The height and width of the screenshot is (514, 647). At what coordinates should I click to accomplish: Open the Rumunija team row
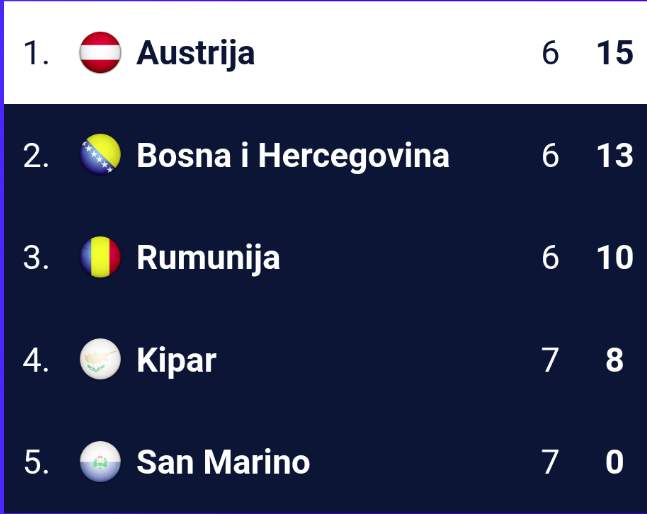coord(208,258)
